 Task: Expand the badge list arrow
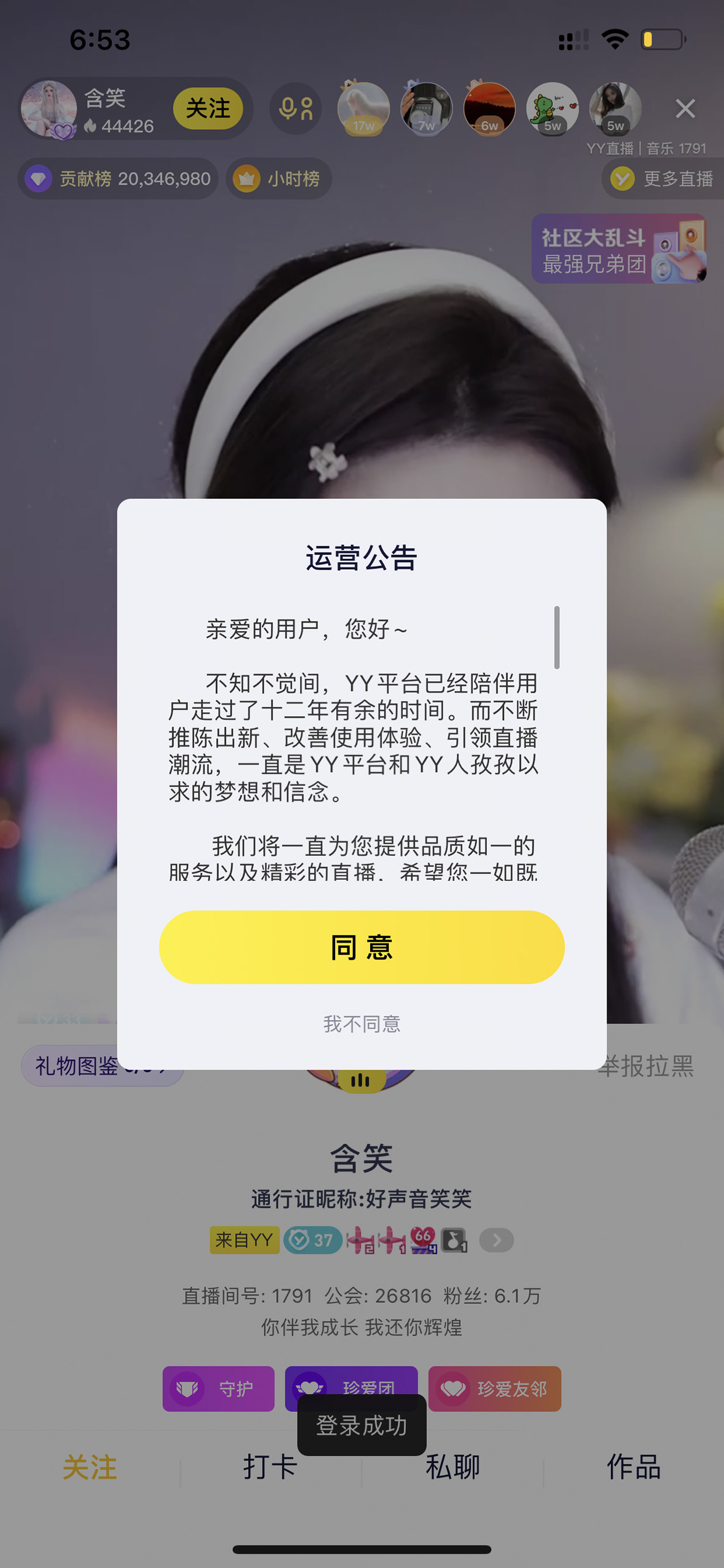[x=496, y=1240]
